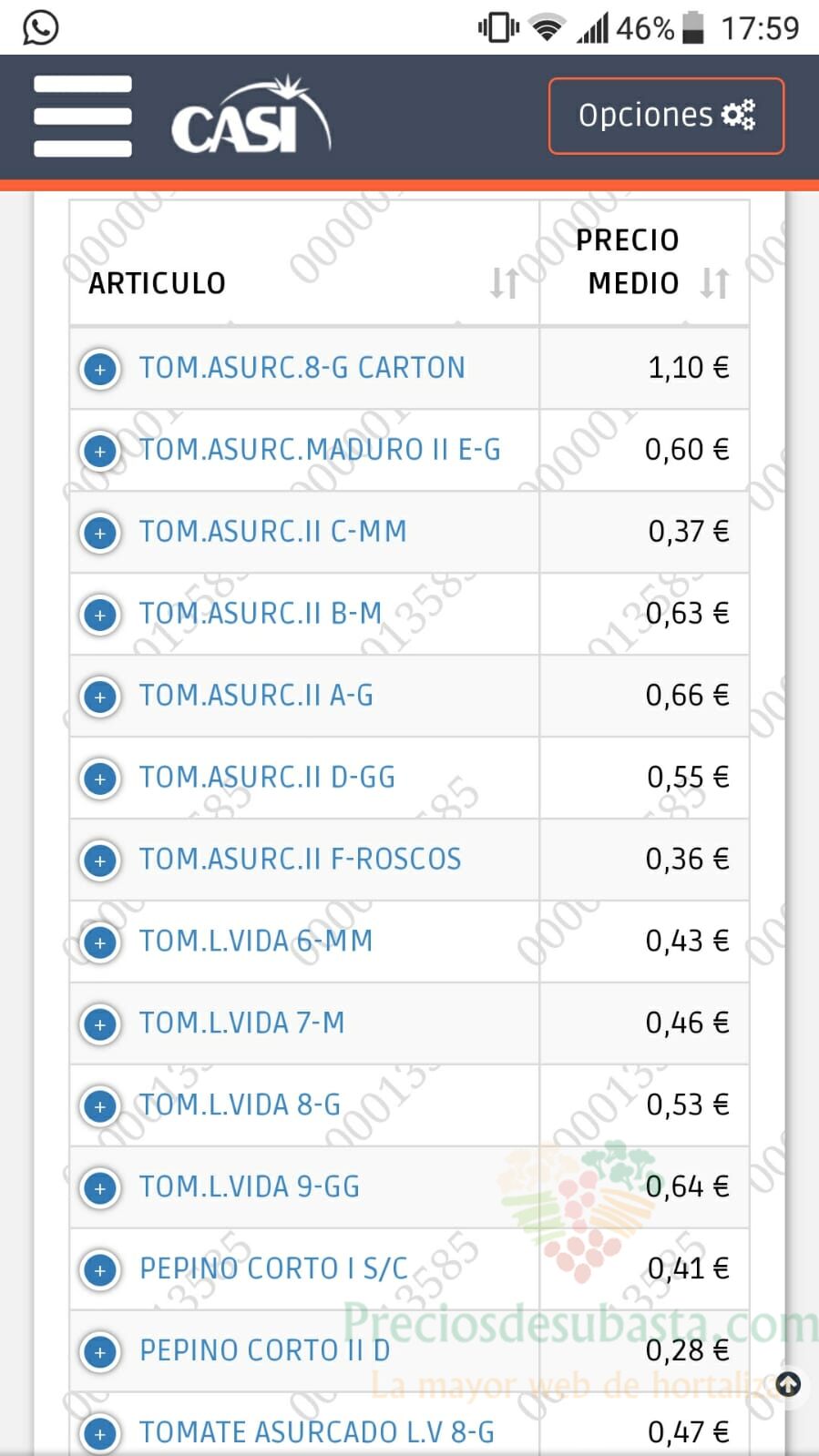This screenshot has height=1456, width=819.
Task: Expand TOMATE ASURCADO L.V 8-G row
Action: point(100,1434)
